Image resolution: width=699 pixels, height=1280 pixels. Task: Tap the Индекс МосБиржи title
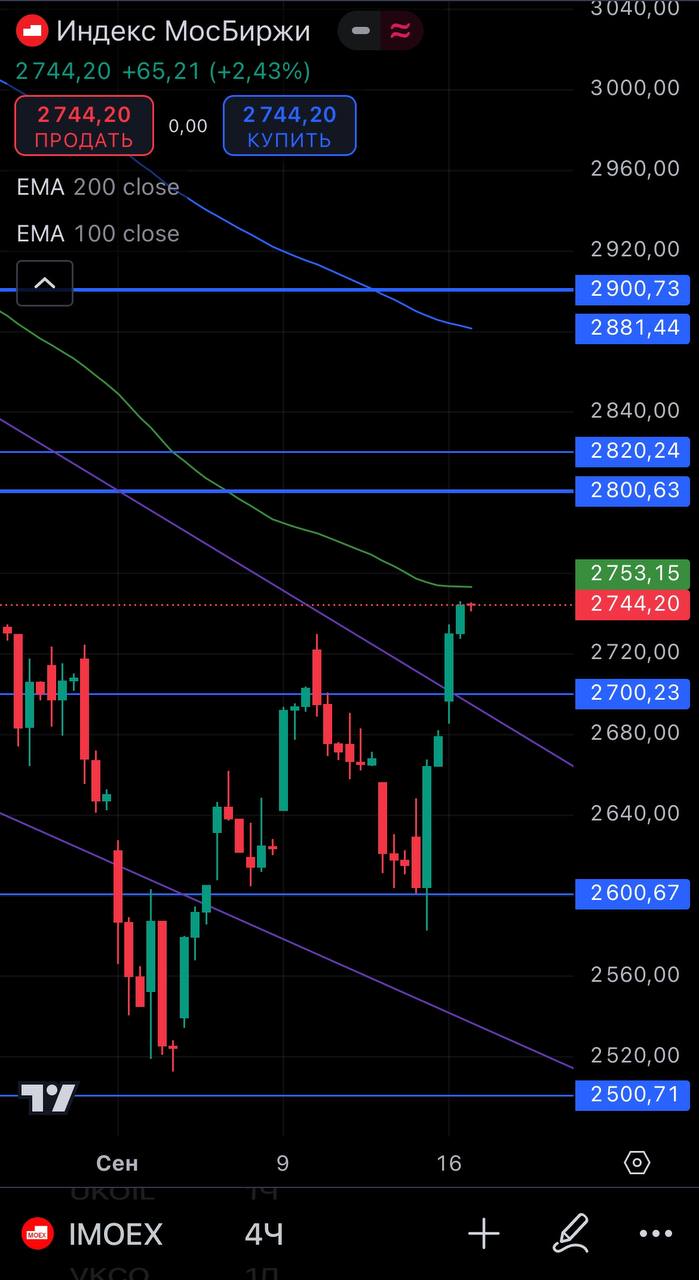182,32
